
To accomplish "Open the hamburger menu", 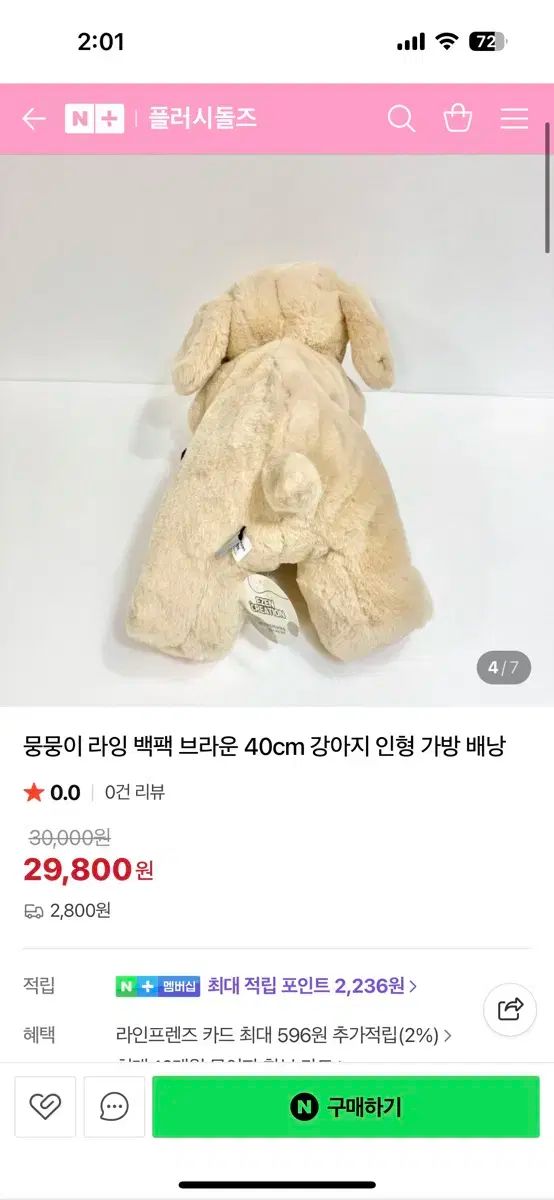I will click(514, 119).
